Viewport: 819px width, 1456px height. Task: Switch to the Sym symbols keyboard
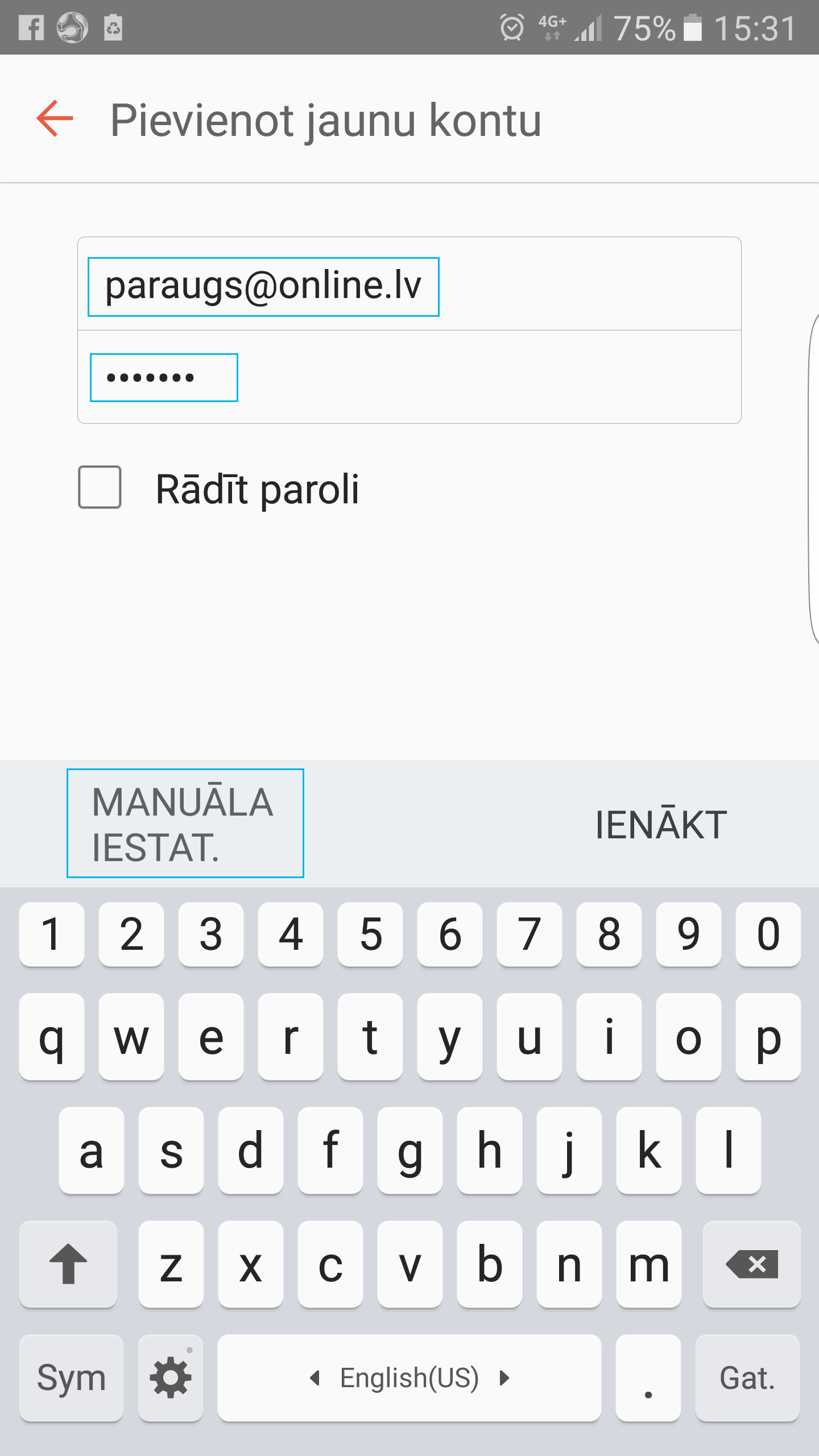point(71,1378)
